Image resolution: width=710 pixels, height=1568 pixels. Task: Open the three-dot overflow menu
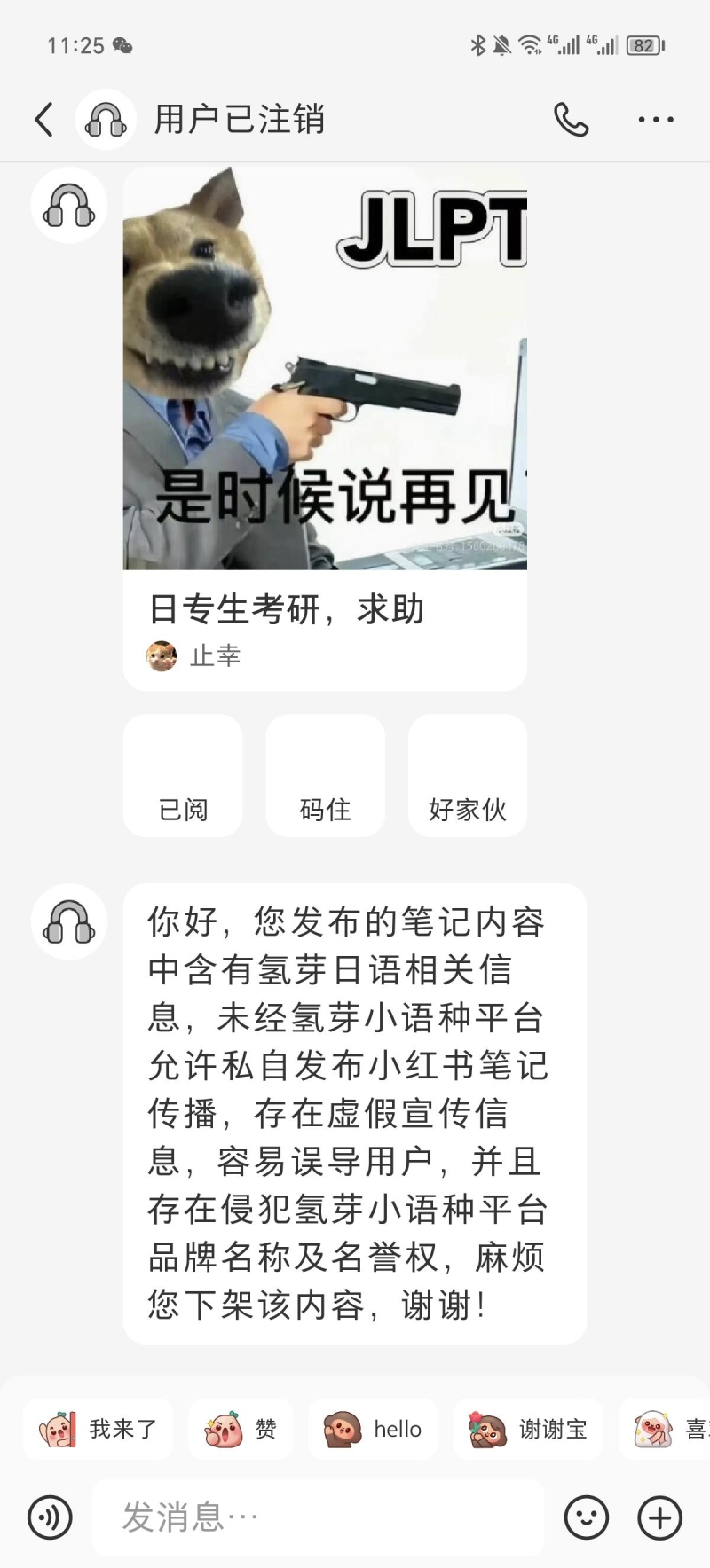656,119
